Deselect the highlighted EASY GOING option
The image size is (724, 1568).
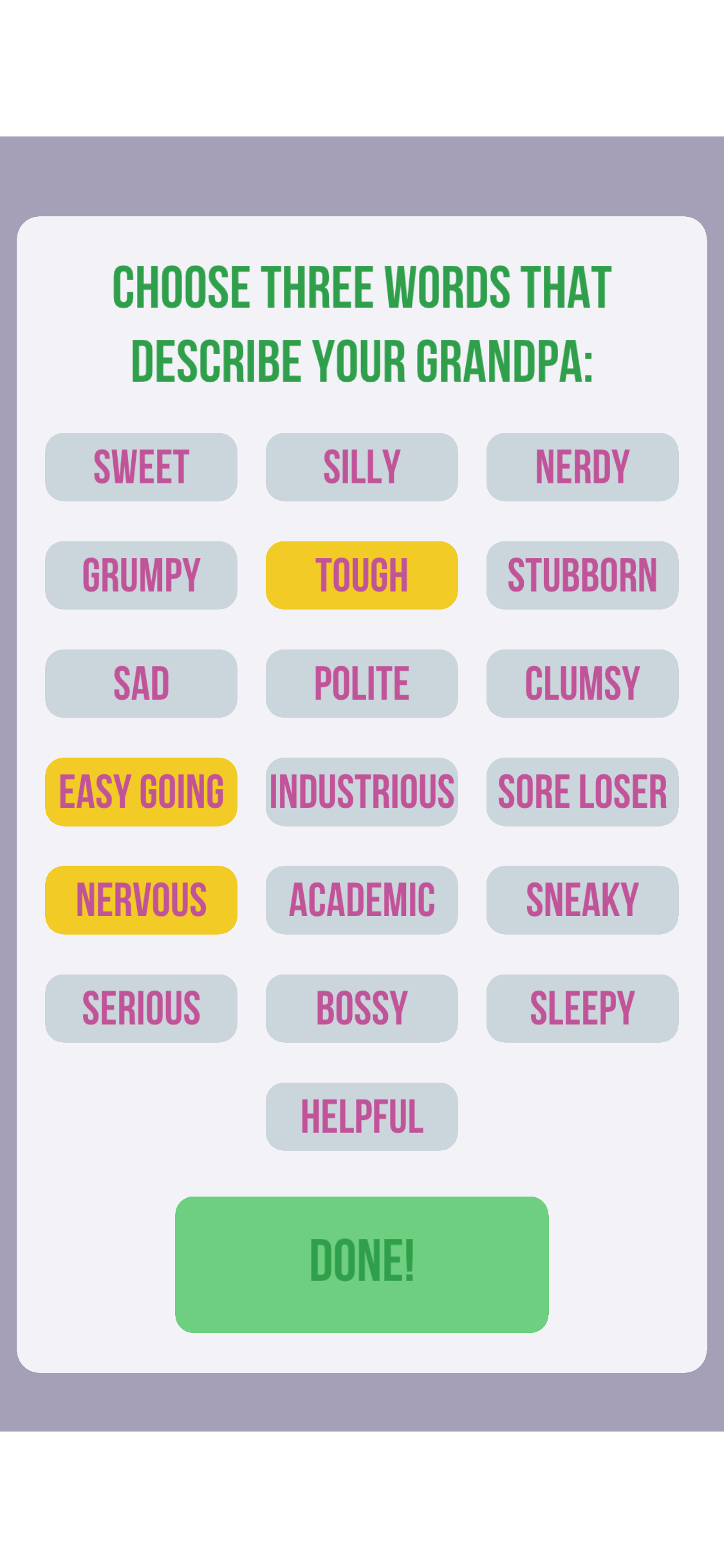141,792
